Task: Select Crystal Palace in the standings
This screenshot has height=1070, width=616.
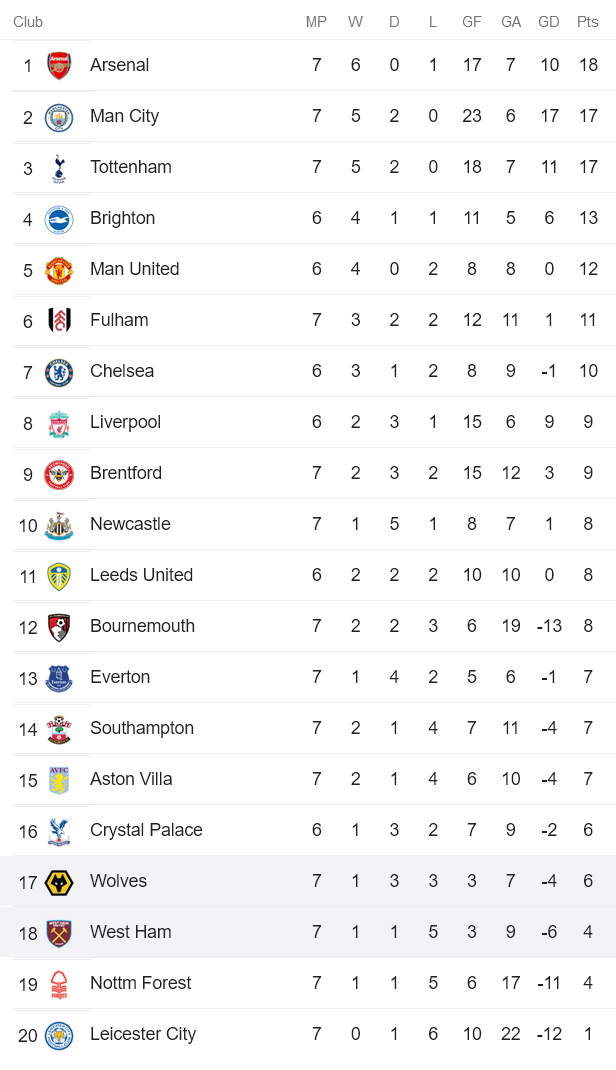Action: [x=146, y=830]
